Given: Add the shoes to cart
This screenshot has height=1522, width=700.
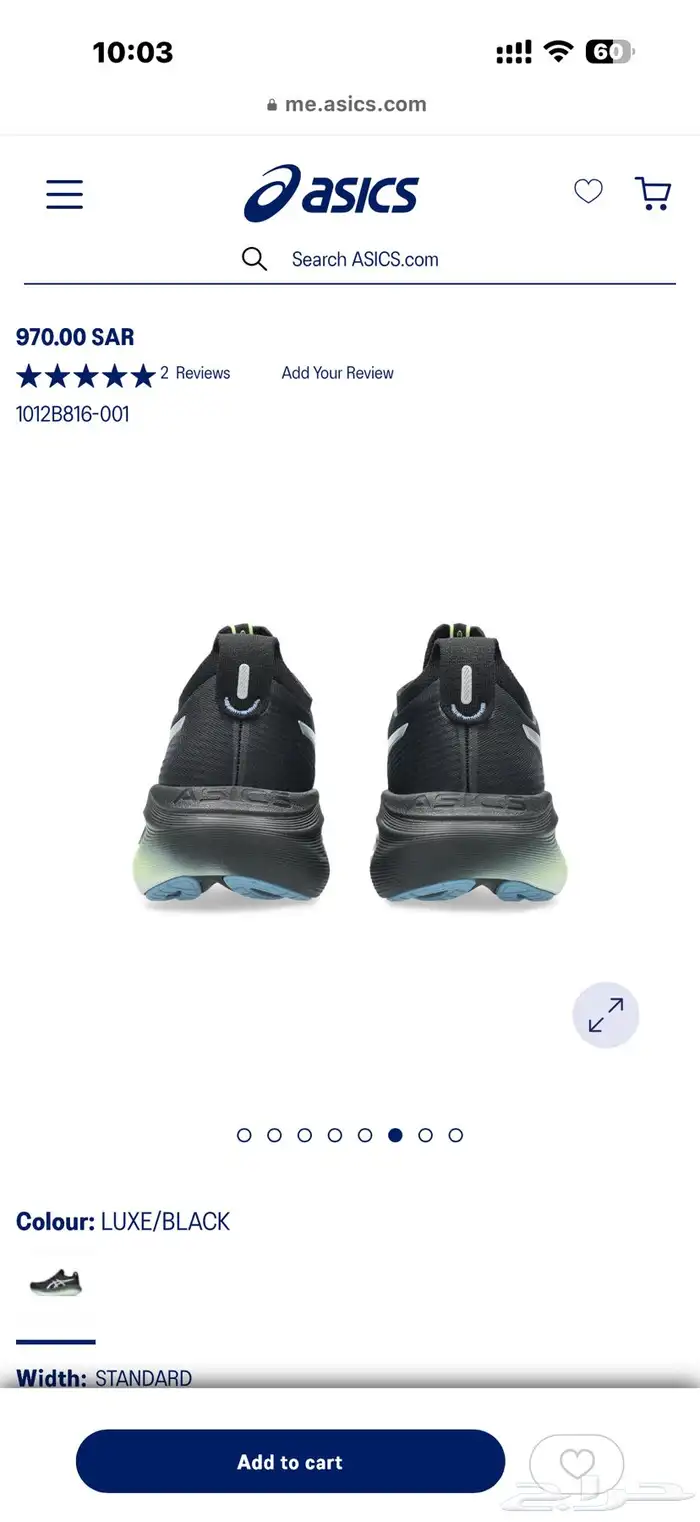Looking at the screenshot, I should (x=290, y=1462).
